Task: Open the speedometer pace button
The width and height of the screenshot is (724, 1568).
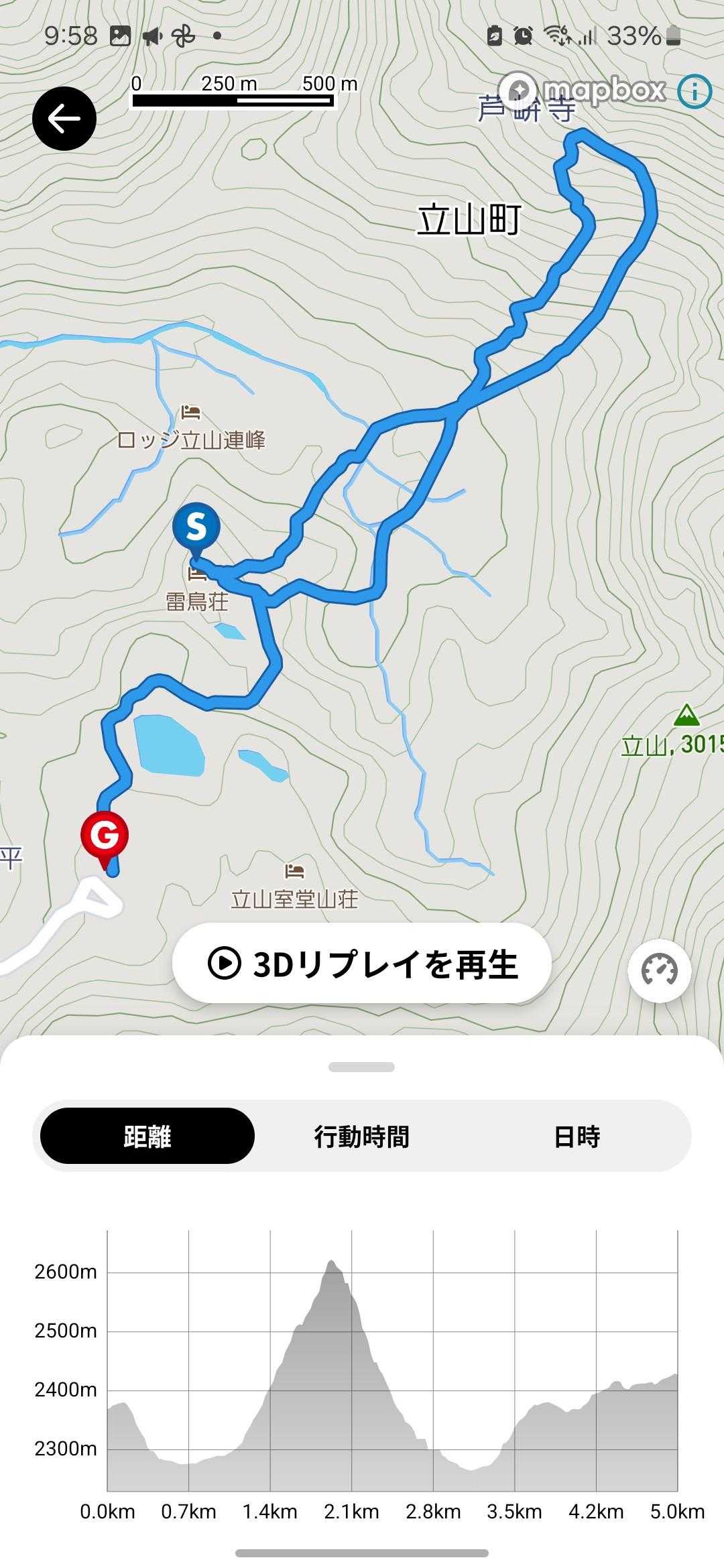Action: (659, 970)
